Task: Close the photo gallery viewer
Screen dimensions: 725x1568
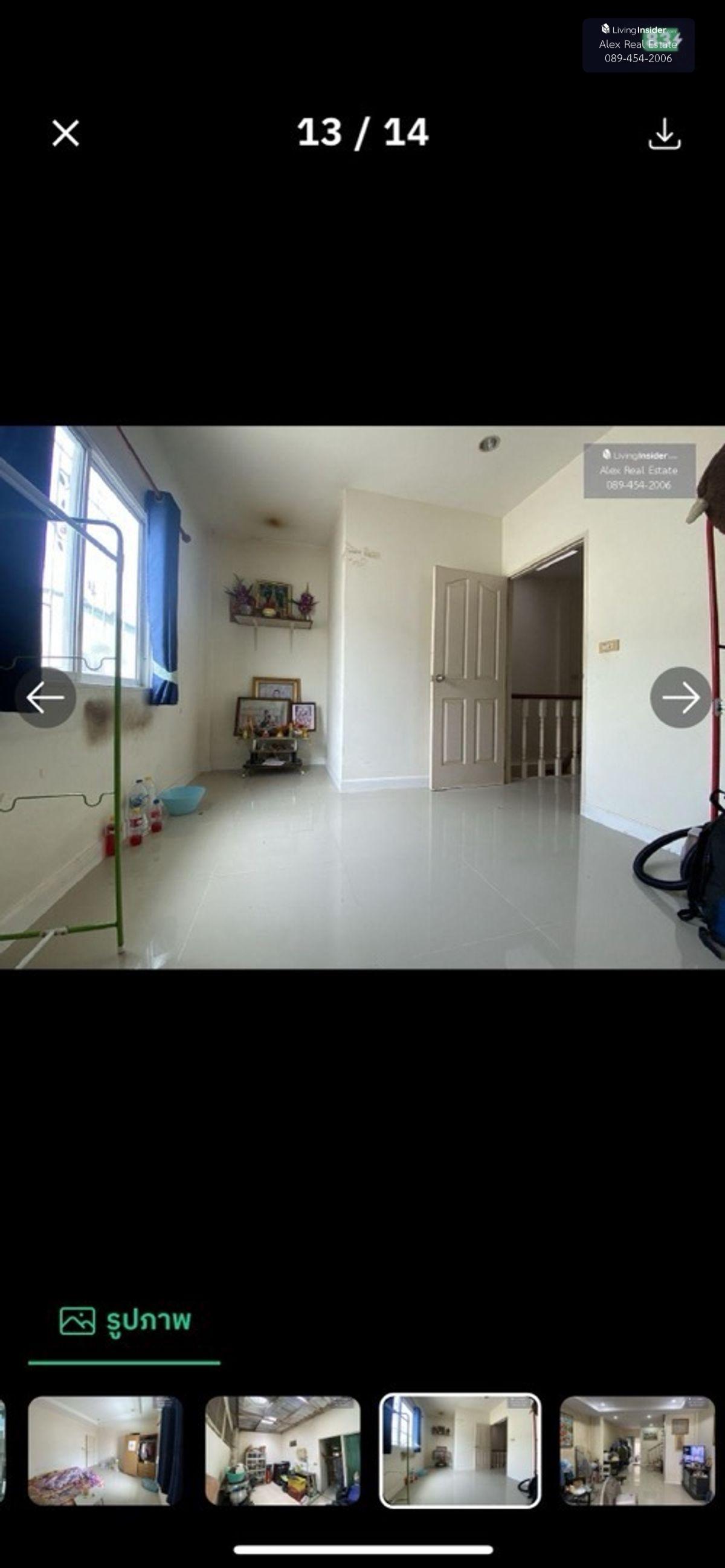Action: [65, 133]
